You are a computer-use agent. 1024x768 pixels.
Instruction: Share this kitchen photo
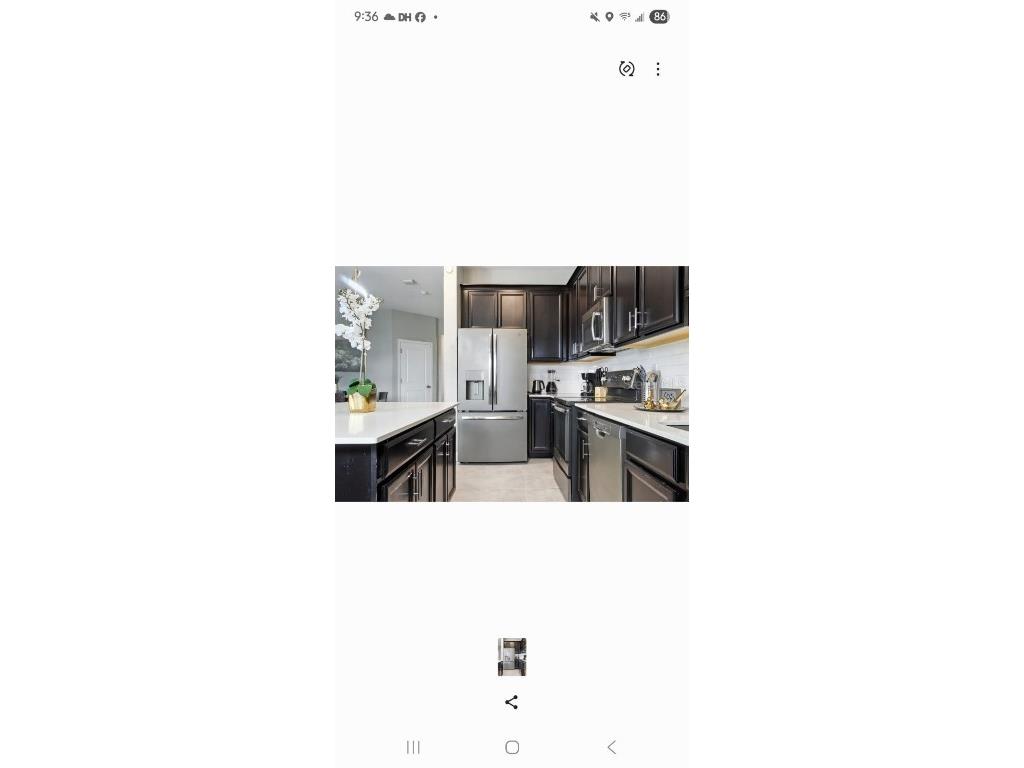click(x=511, y=702)
